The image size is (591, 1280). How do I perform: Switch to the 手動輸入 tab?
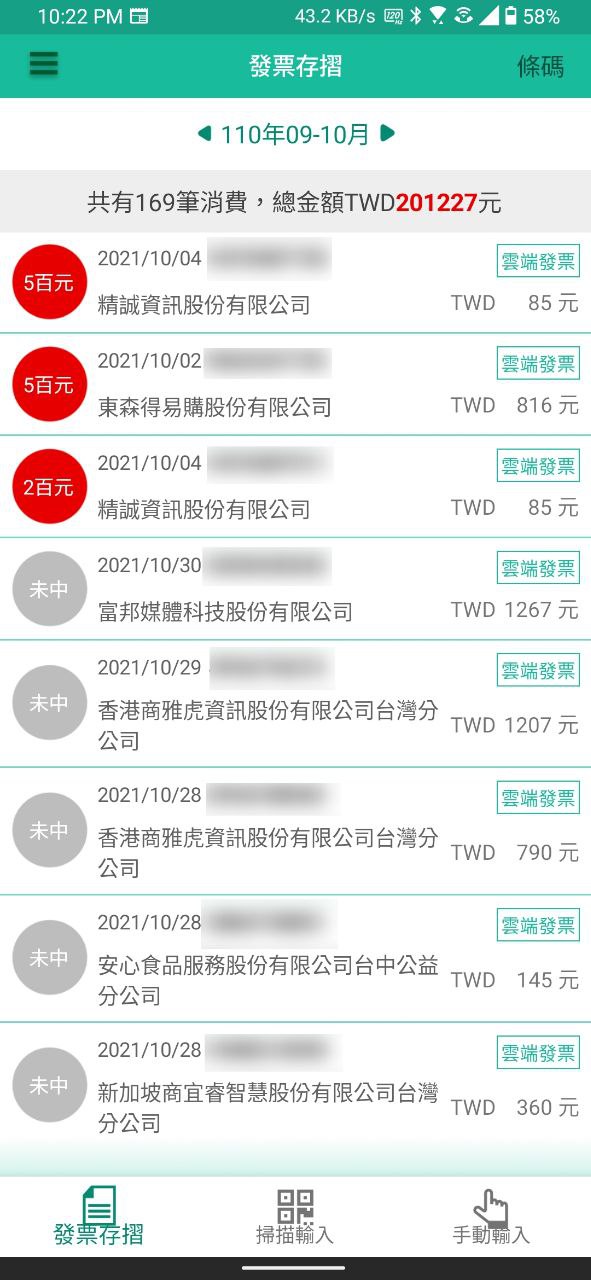point(491,1216)
